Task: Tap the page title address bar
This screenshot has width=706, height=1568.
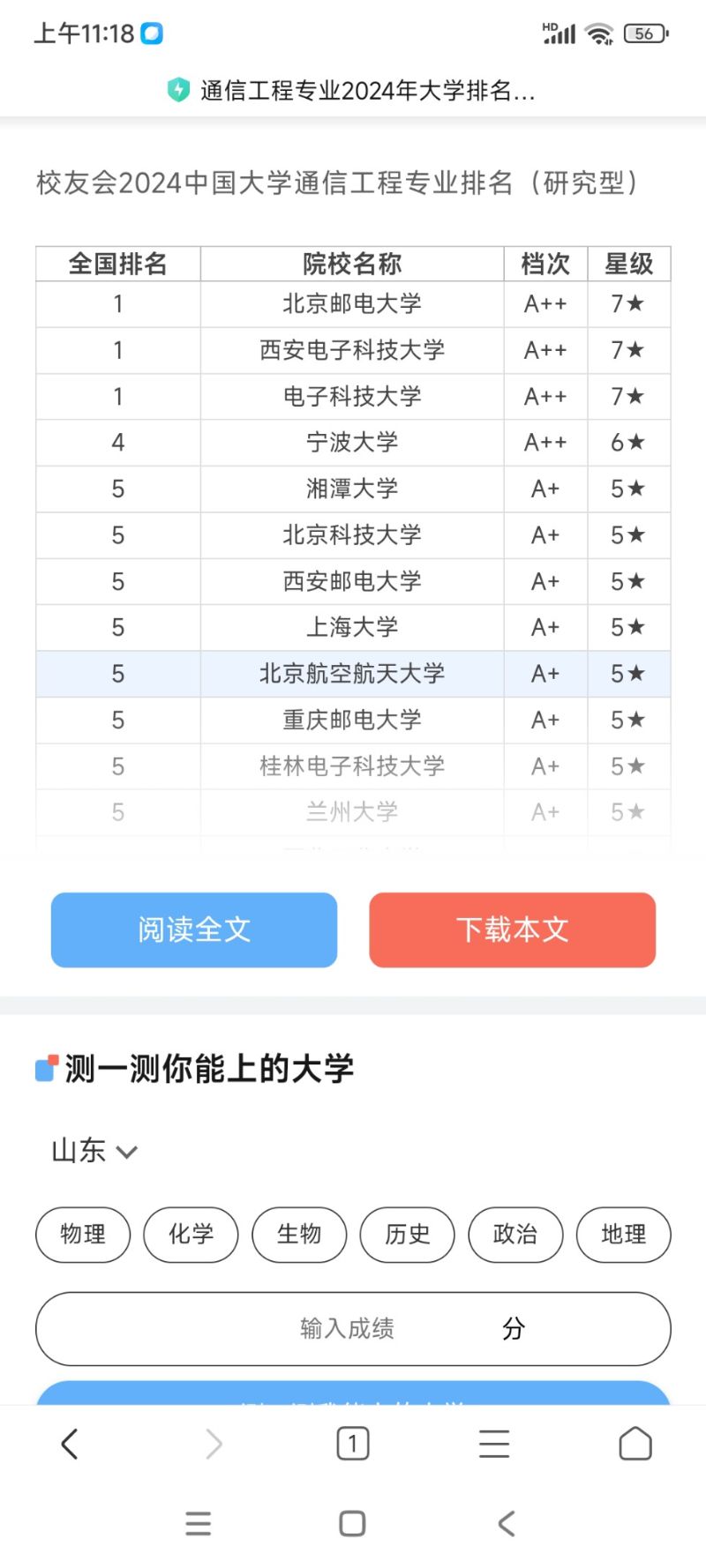Action: tap(353, 90)
